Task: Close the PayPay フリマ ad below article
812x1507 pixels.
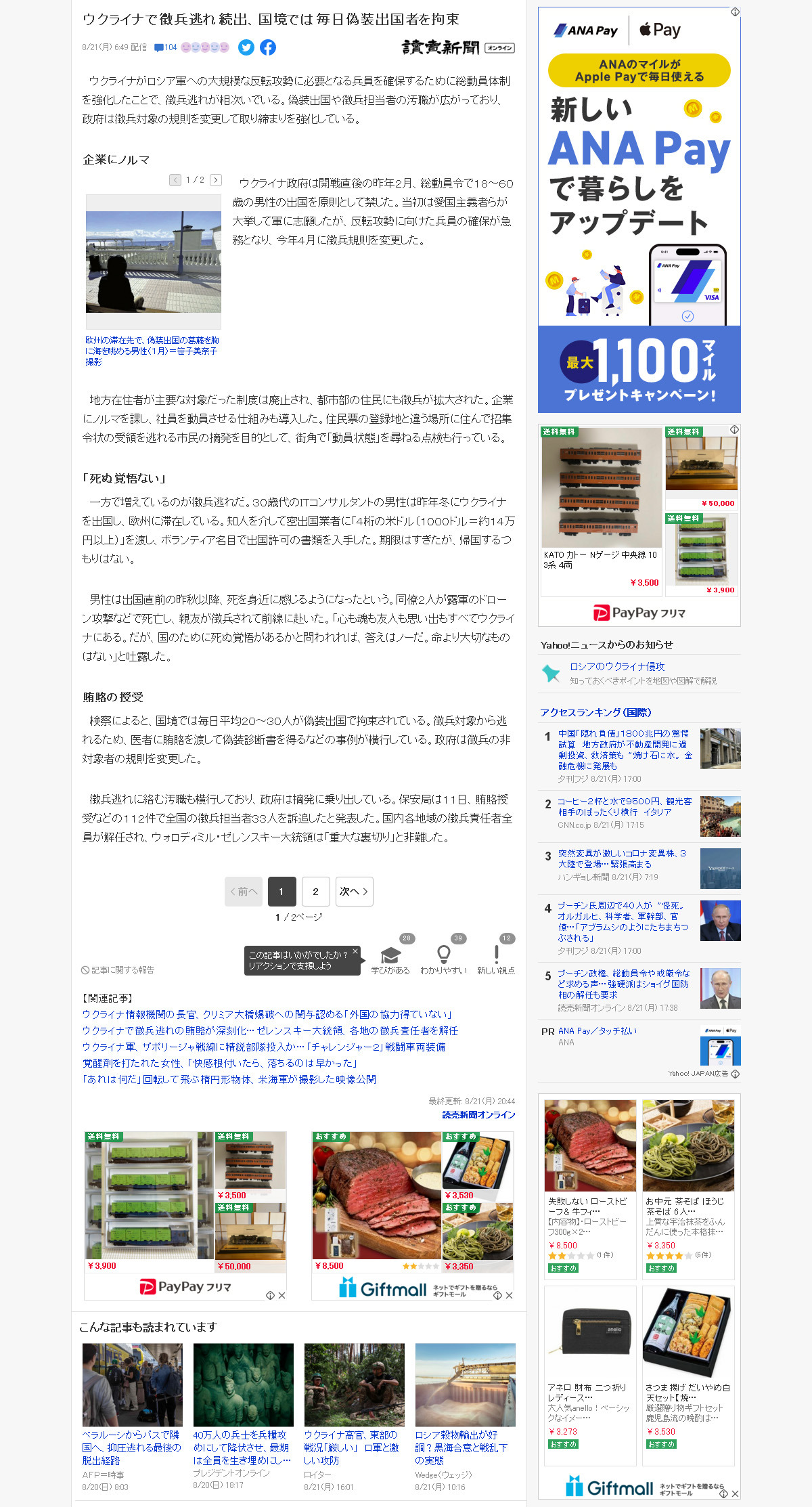Action: click(x=281, y=1295)
